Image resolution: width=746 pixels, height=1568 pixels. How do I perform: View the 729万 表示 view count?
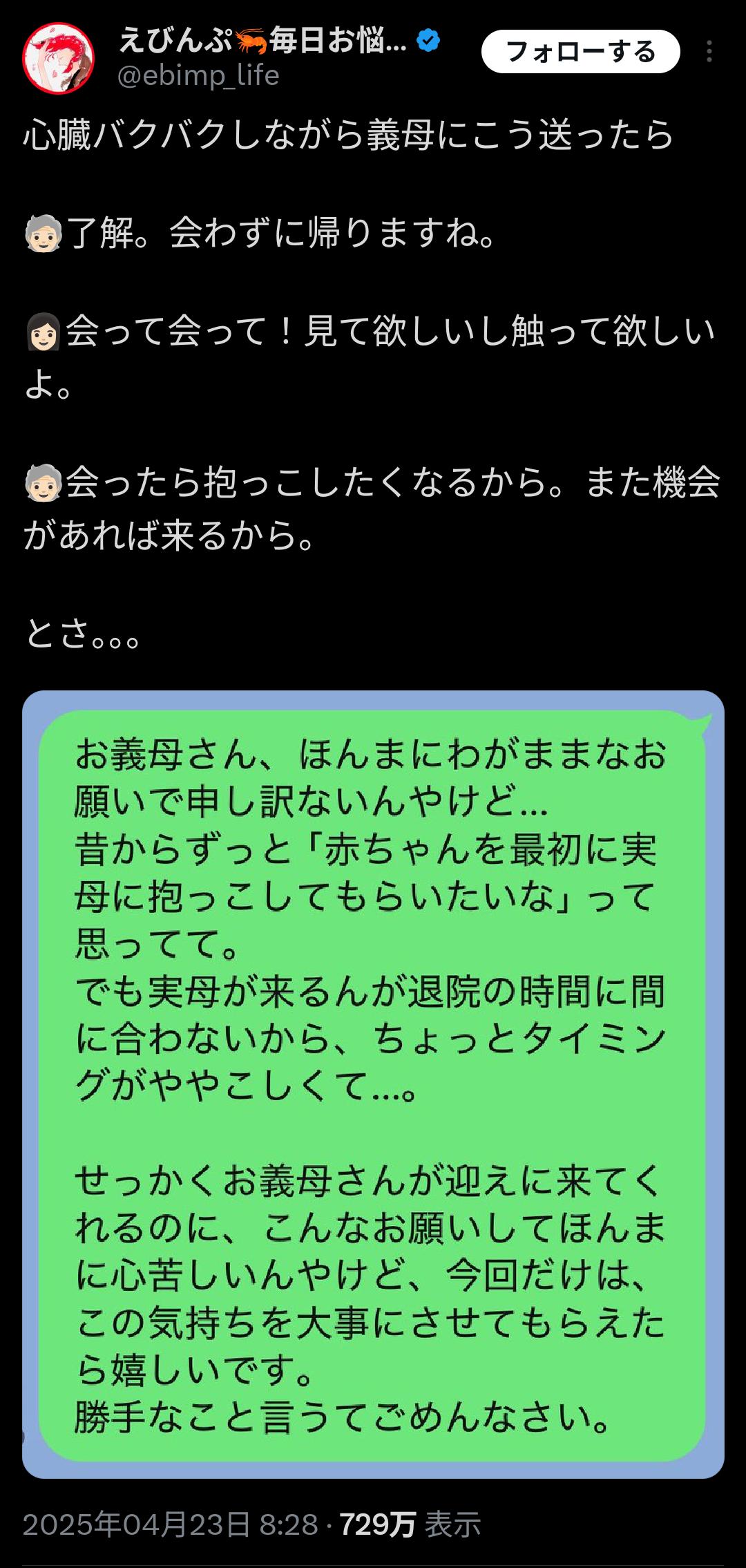[410, 1524]
